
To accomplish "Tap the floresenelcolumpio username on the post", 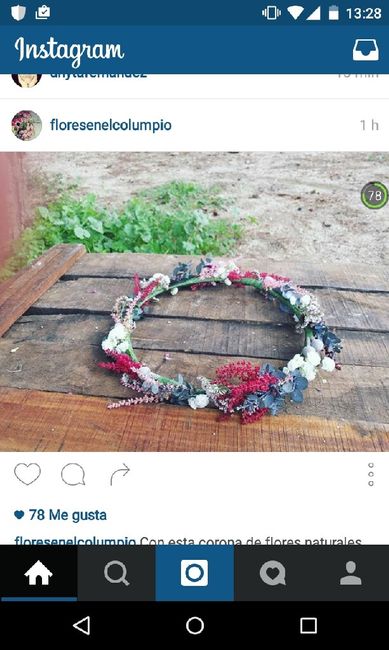I will (111, 125).
